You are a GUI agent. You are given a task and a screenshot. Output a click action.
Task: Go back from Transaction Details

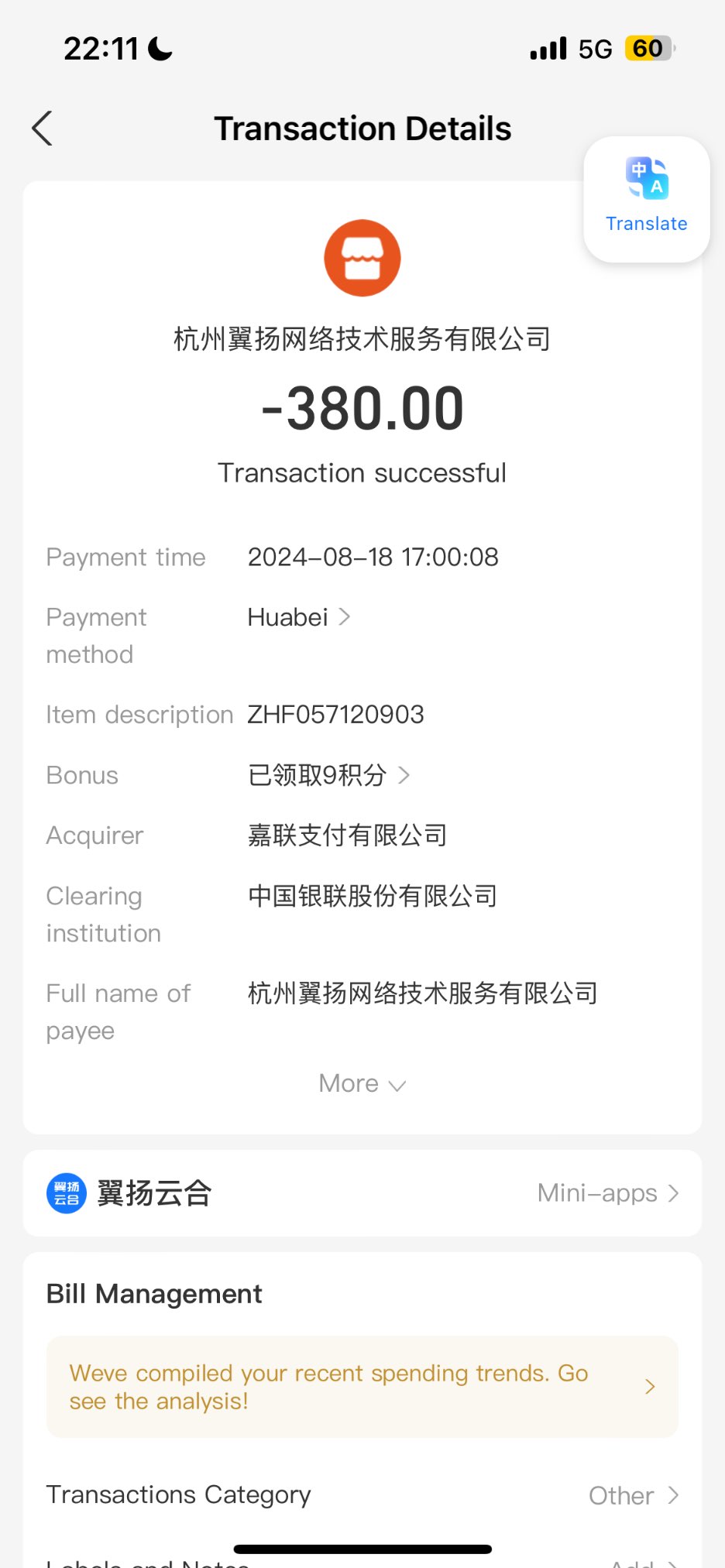[43, 129]
